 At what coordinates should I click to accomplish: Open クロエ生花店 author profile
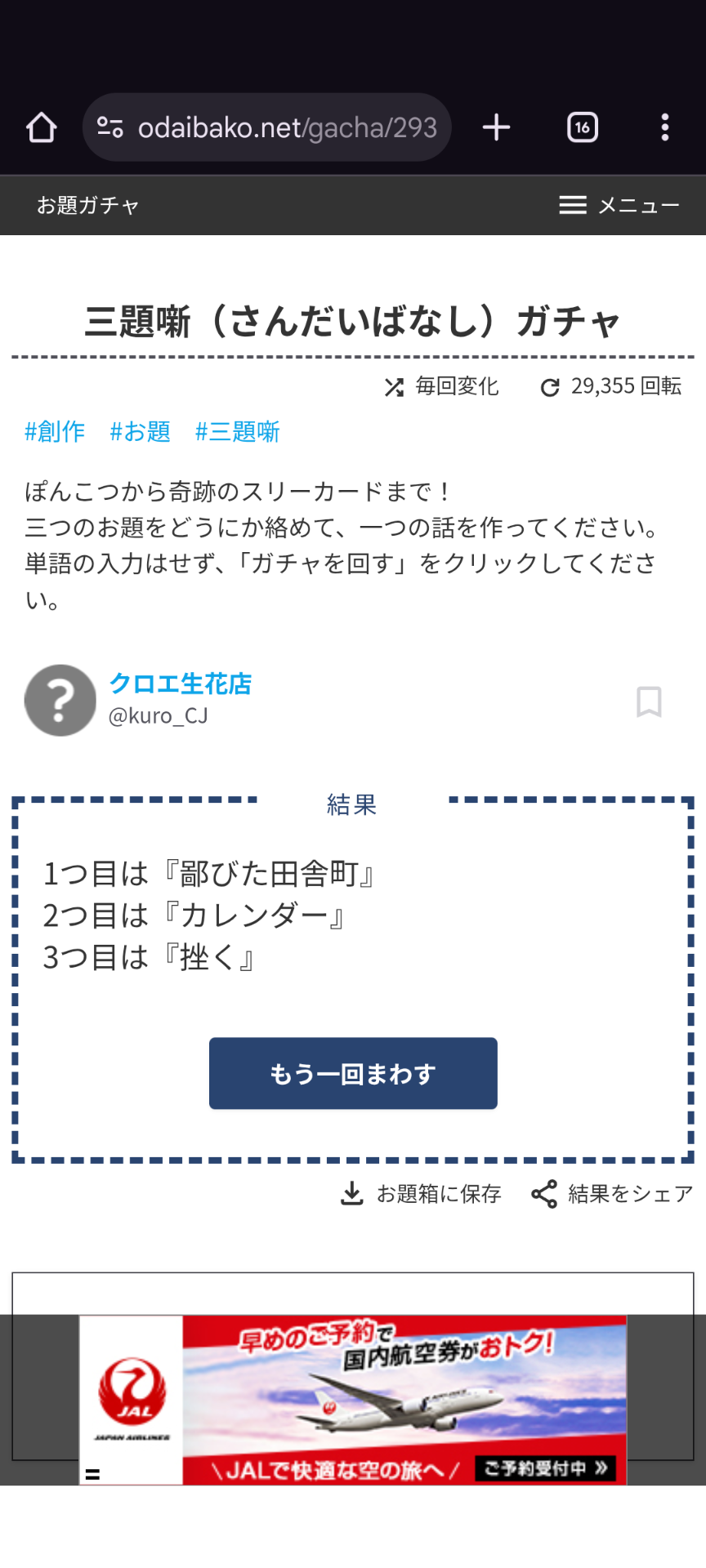[x=180, y=684]
